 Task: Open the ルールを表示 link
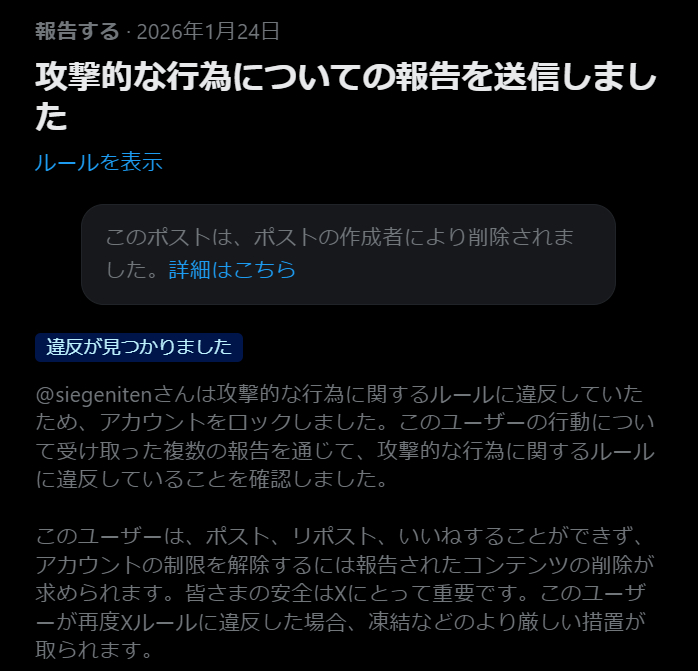pyautogui.click(x=98, y=162)
